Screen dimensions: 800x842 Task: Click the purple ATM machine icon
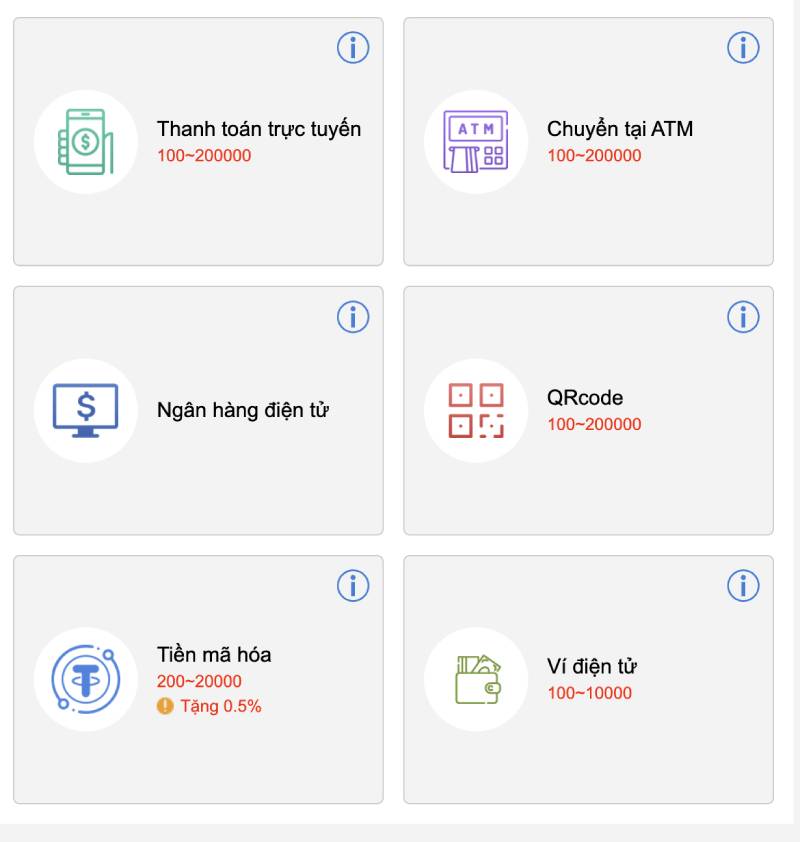click(x=476, y=138)
